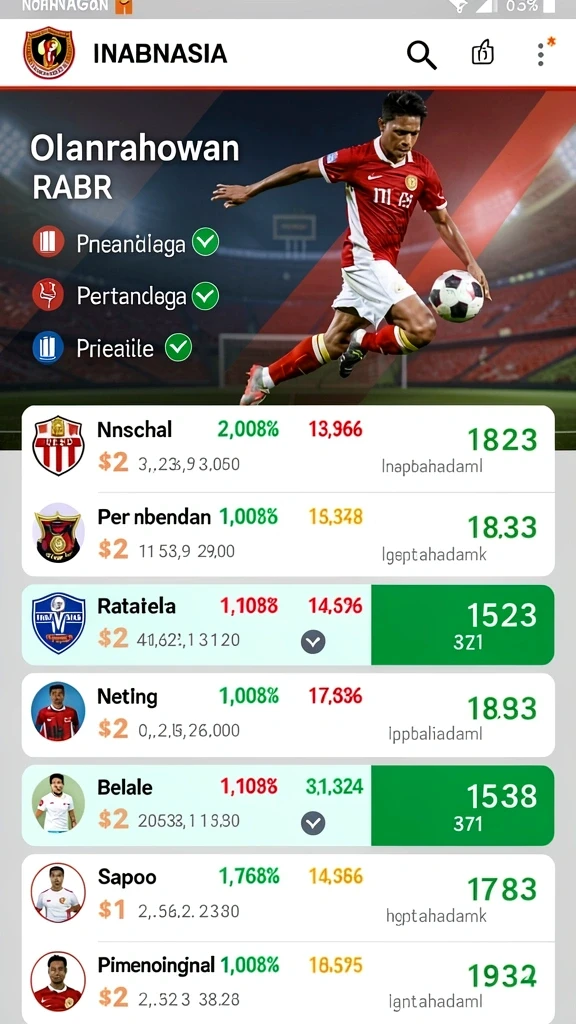This screenshot has width=576, height=1024.
Task: Expand the chevron in the Belale row
Action: (313, 823)
